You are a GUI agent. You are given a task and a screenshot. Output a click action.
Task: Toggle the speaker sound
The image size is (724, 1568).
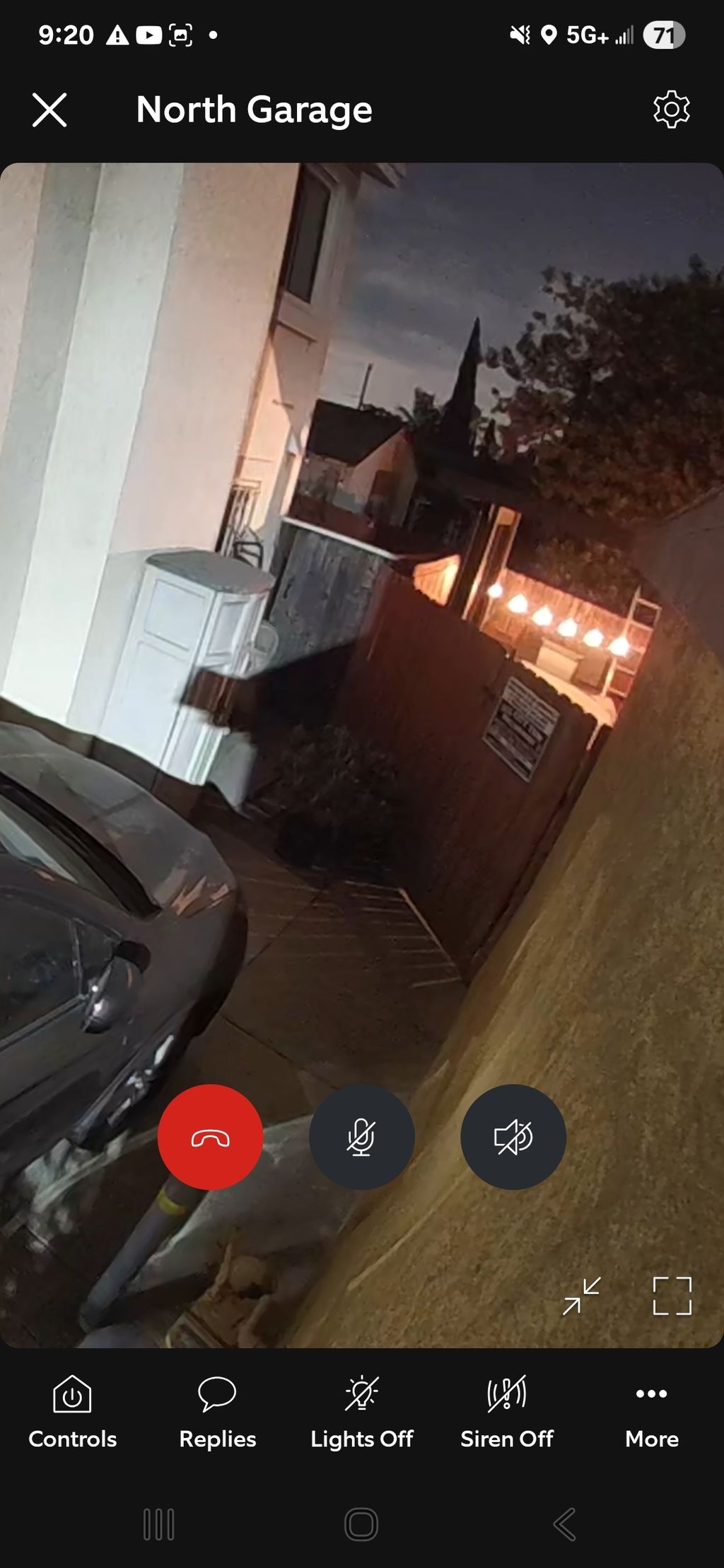pos(513,1137)
